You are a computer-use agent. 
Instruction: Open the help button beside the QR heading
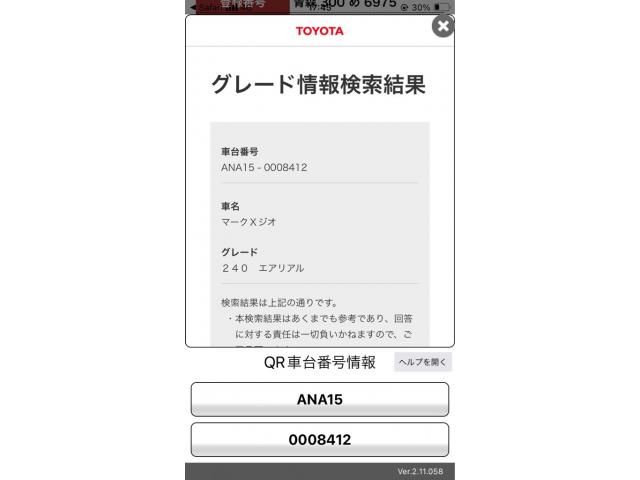[423, 362]
